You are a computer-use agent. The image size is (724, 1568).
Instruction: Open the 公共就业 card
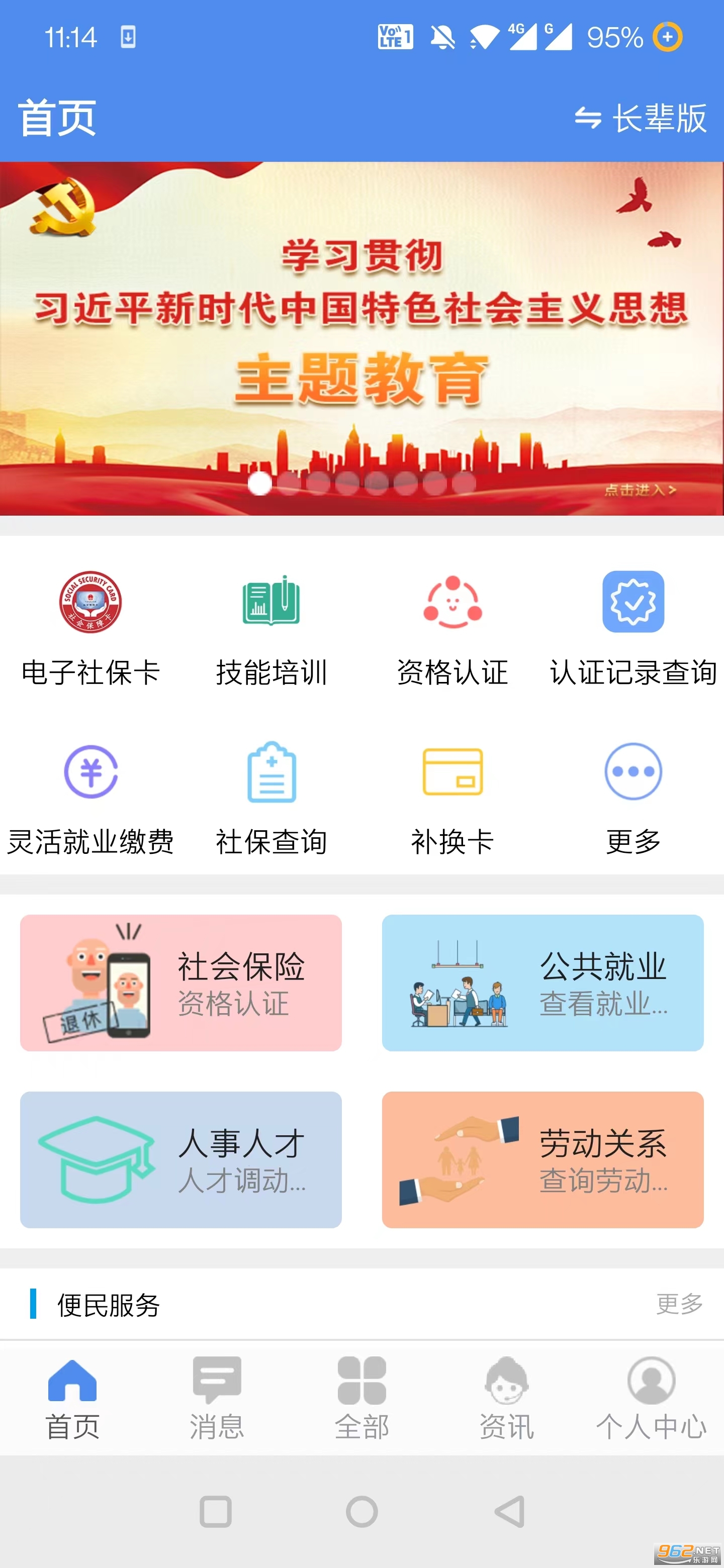(542, 983)
